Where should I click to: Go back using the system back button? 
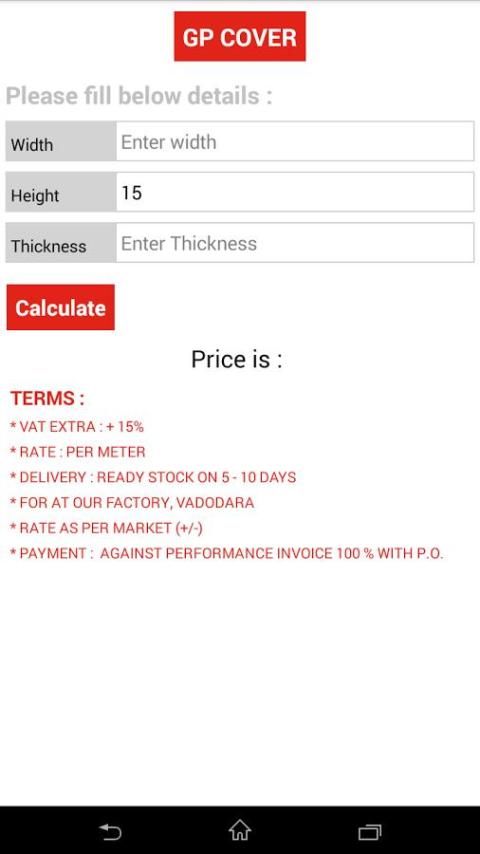pyautogui.click(x=111, y=831)
